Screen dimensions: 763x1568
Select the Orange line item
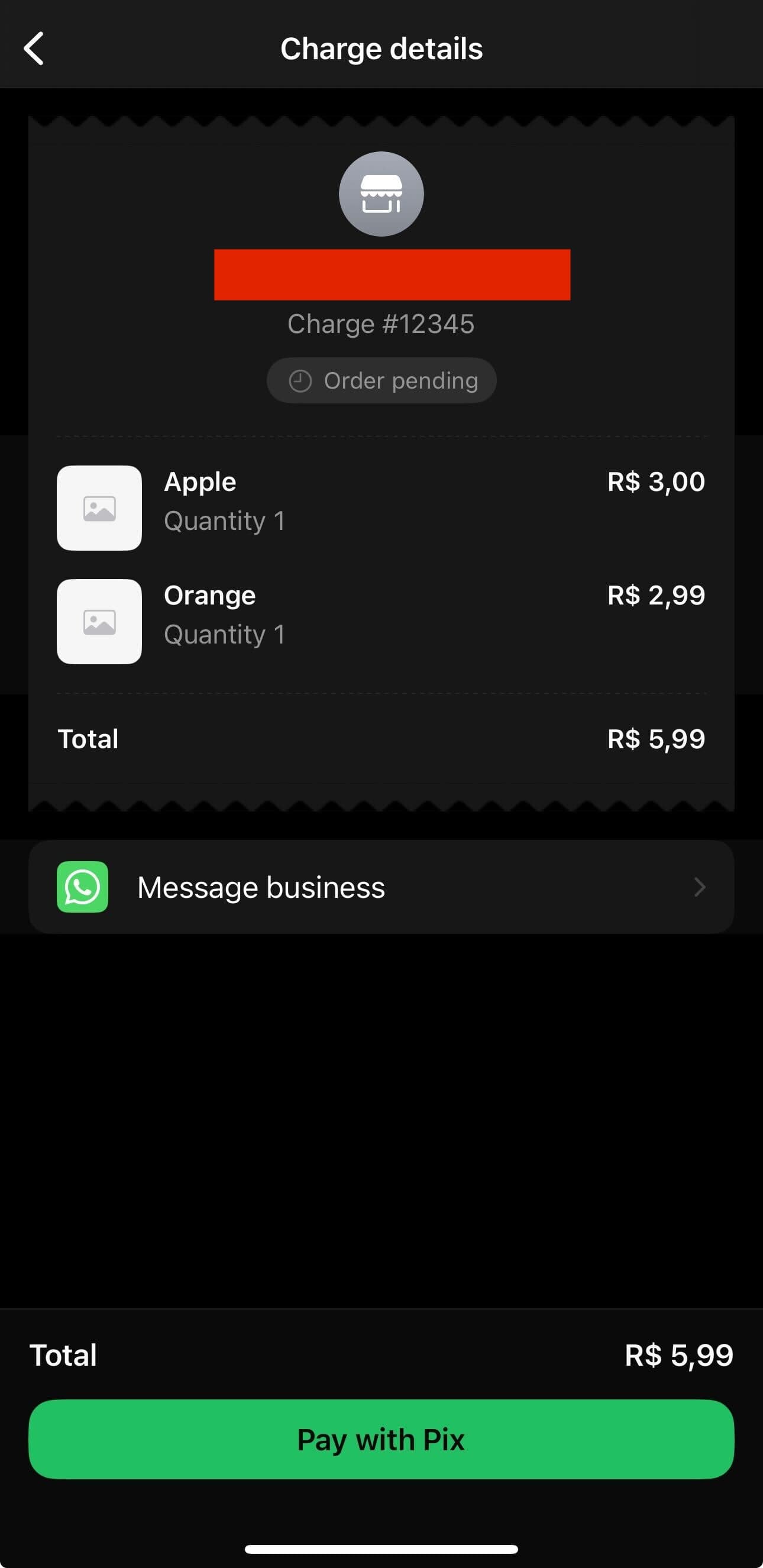coord(209,595)
